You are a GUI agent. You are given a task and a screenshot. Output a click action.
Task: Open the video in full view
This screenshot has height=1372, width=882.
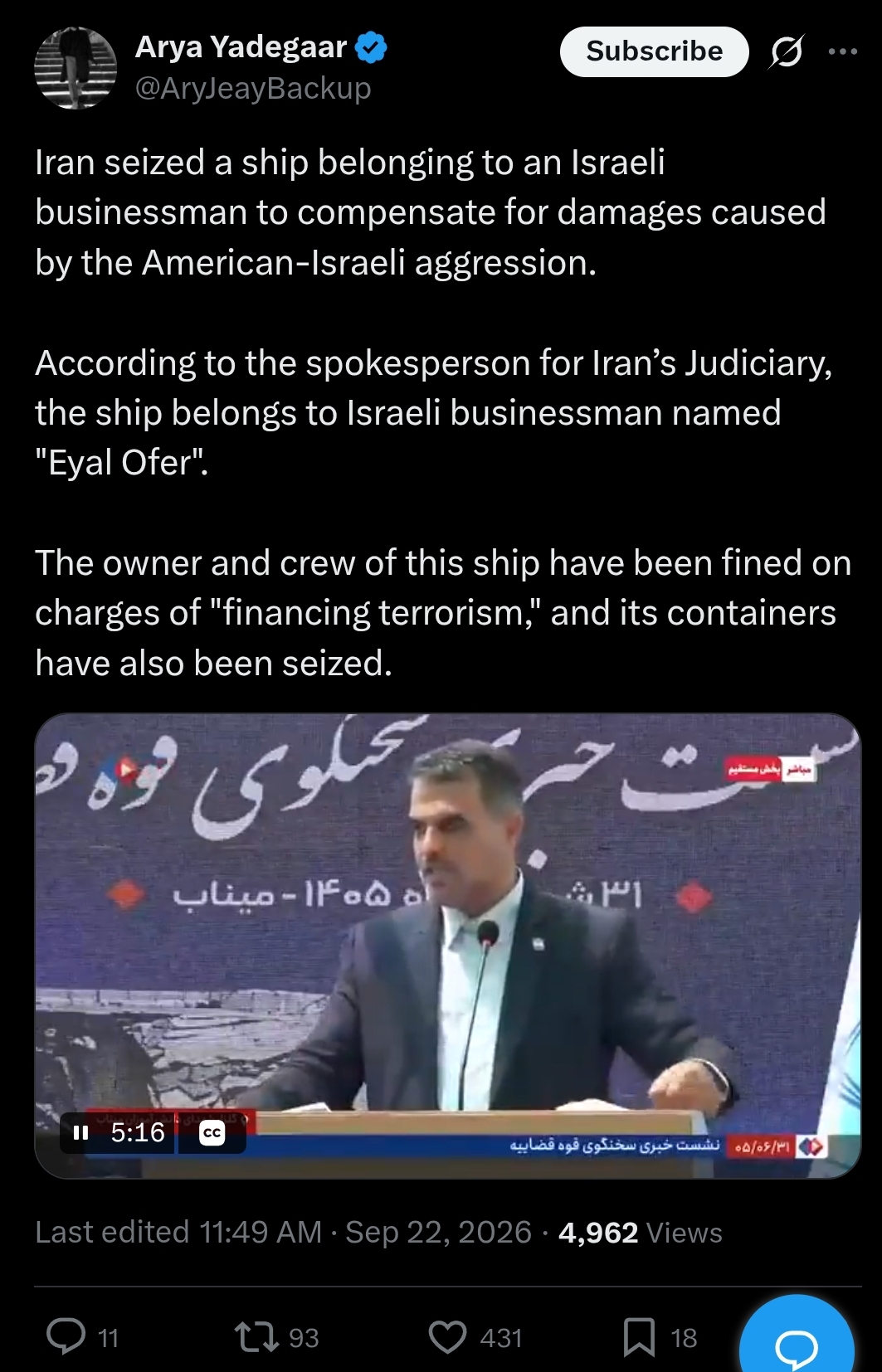click(448, 946)
